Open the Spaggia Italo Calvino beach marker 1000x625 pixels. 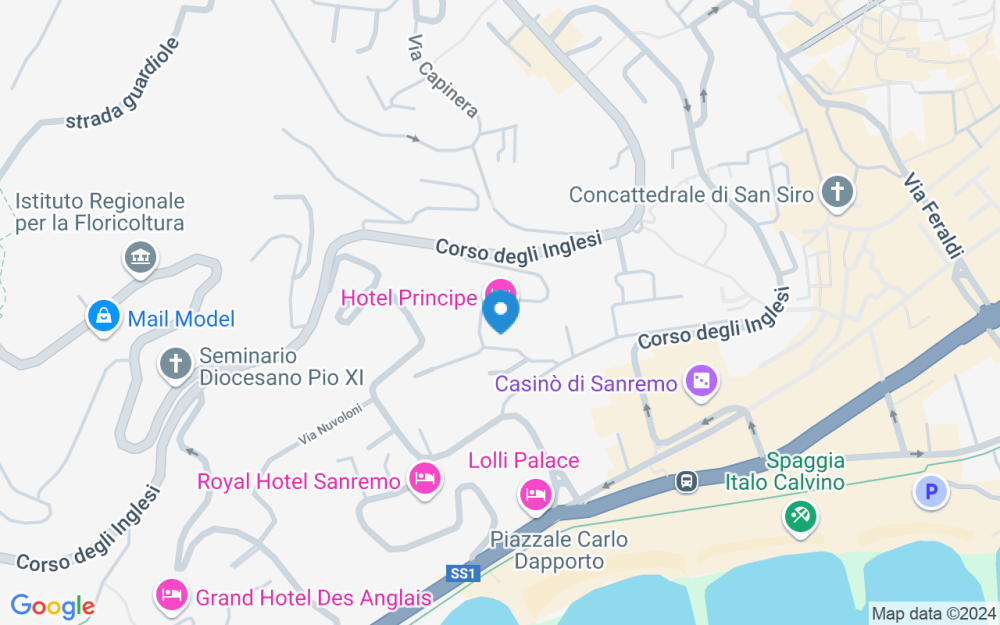pyautogui.click(x=800, y=516)
